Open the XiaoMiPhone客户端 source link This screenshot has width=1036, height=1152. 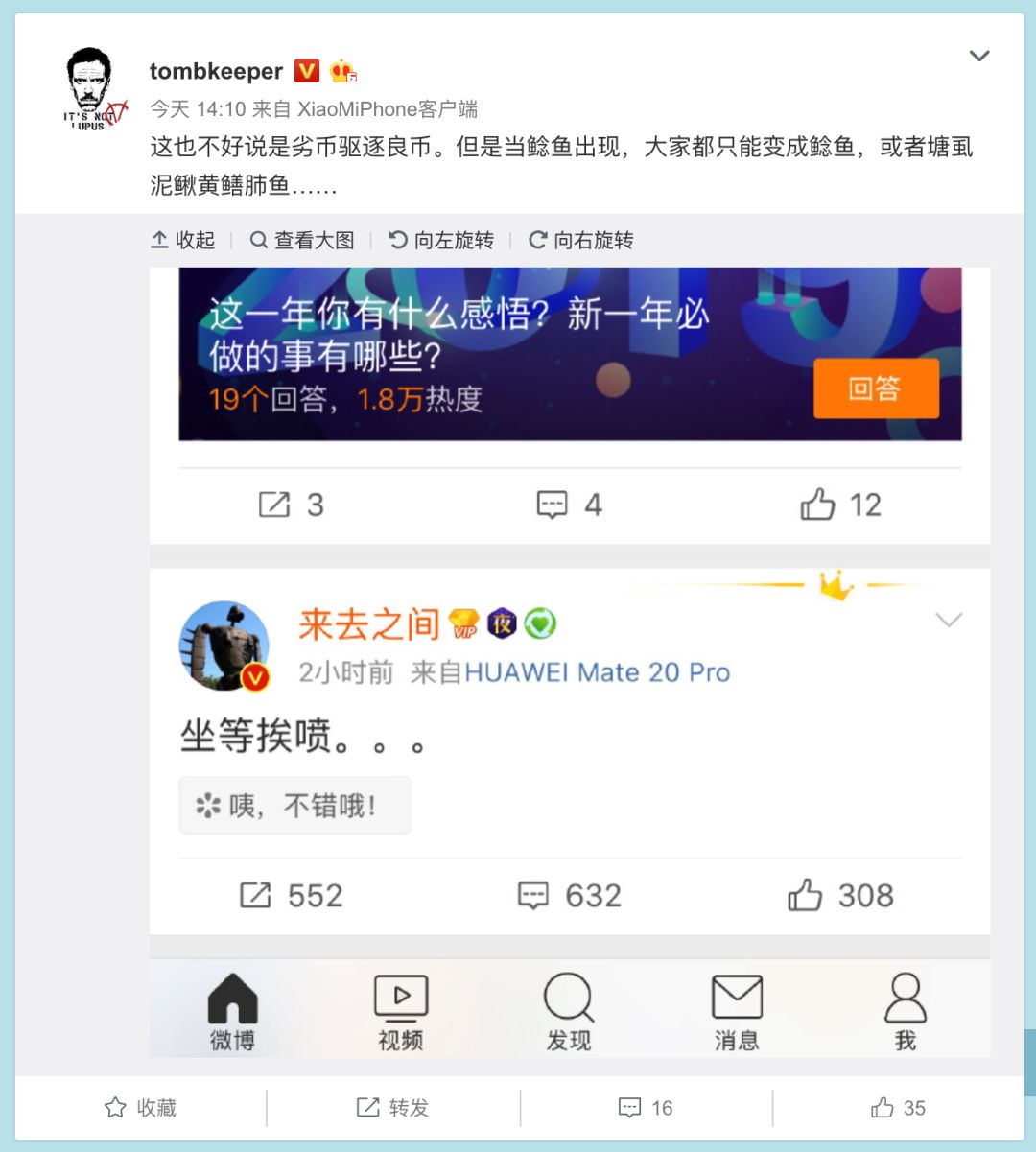point(388,109)
